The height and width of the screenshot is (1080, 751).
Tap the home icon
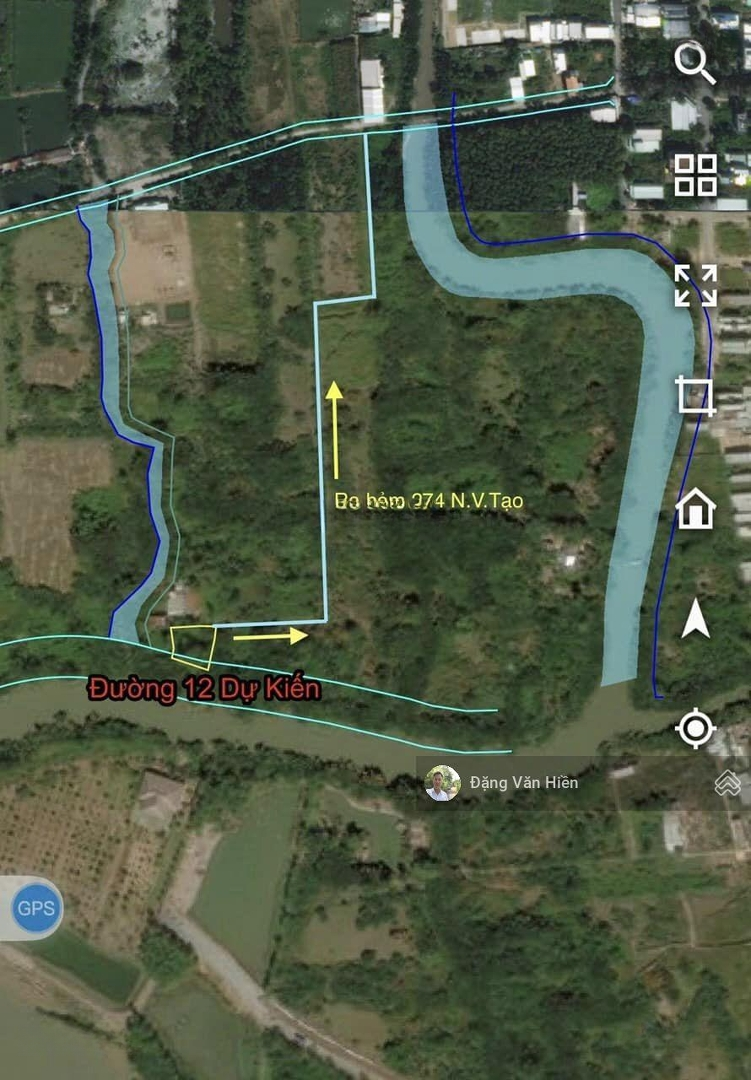click(696, 508)
